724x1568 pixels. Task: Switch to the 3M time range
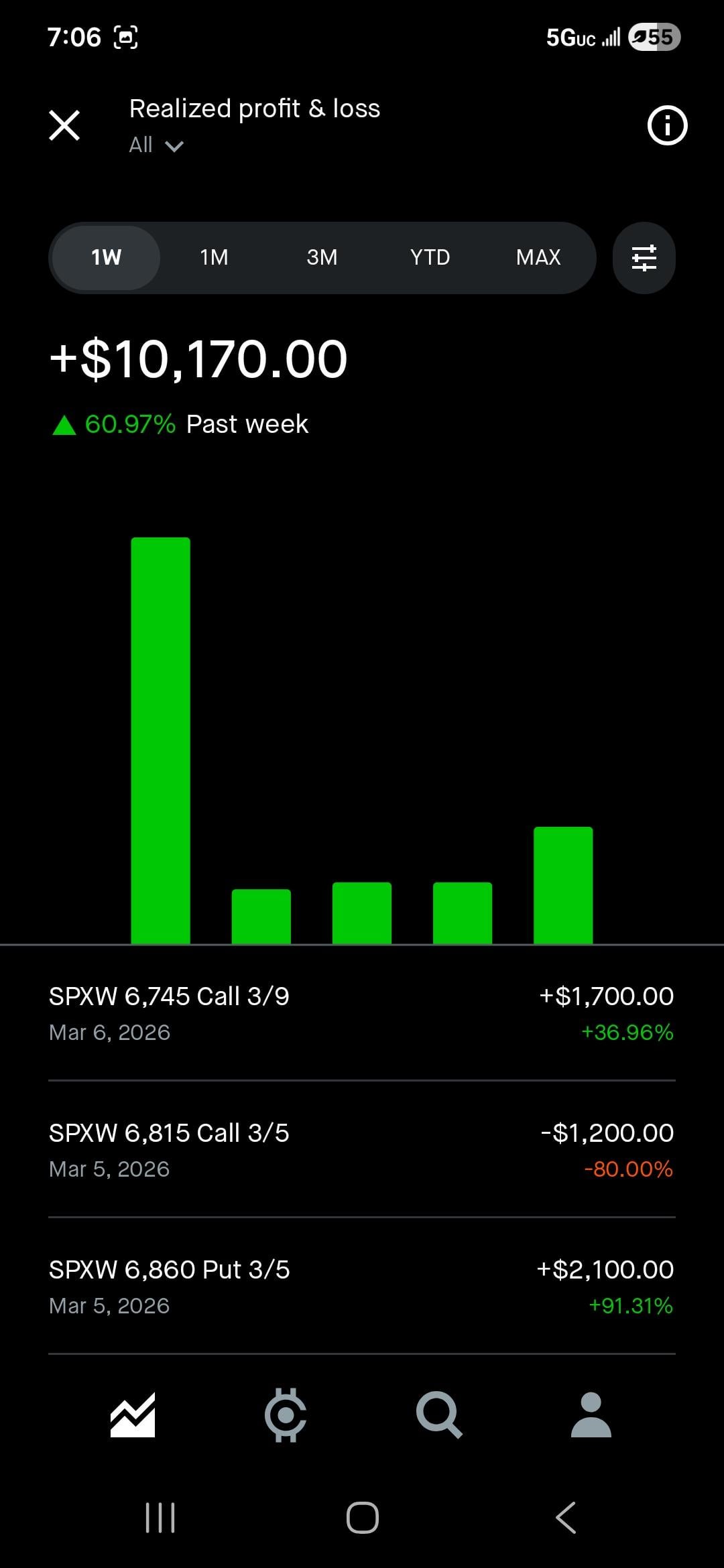(322, 257)
